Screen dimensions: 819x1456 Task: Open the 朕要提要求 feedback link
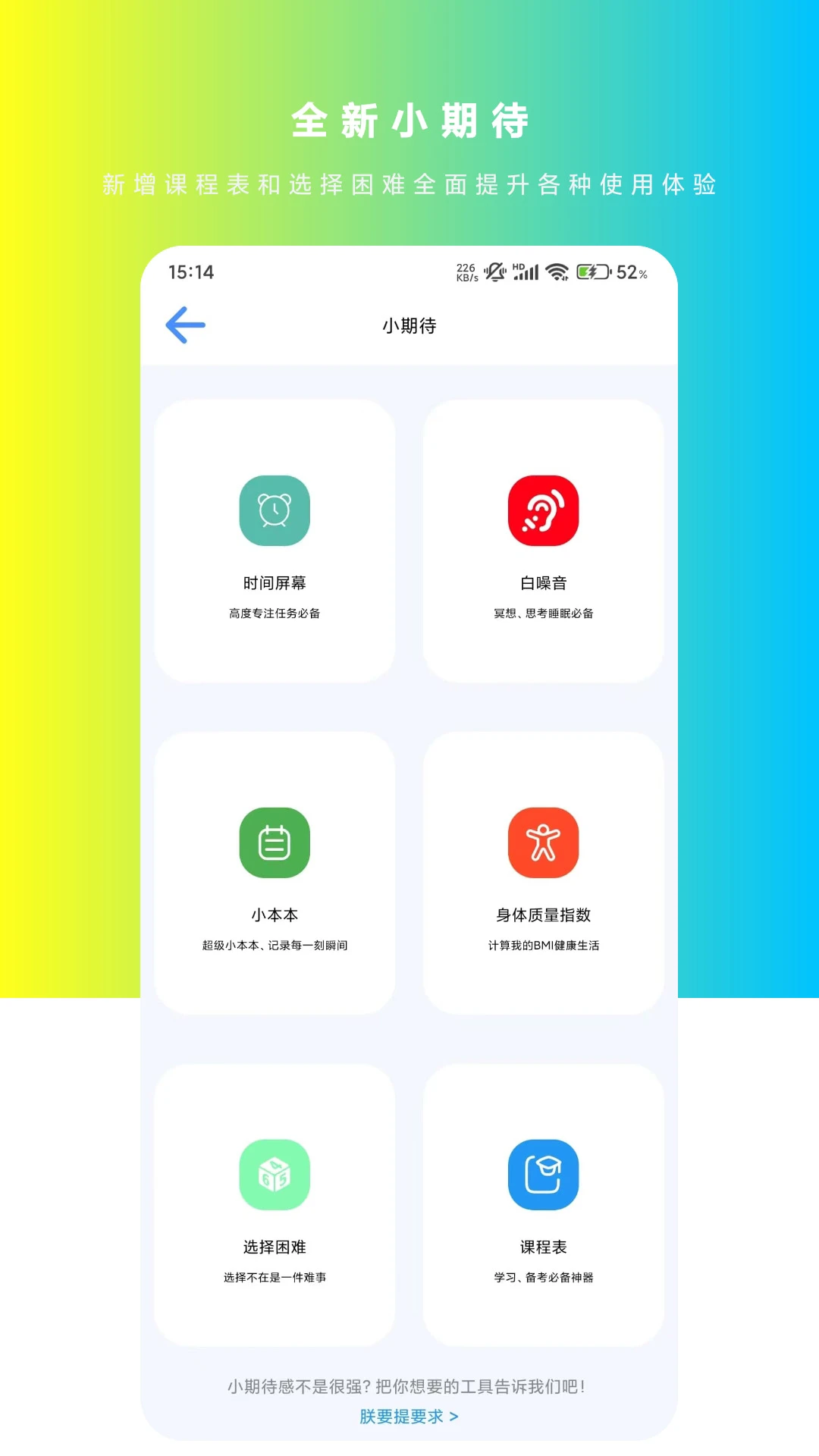[x=408, y=1415]
